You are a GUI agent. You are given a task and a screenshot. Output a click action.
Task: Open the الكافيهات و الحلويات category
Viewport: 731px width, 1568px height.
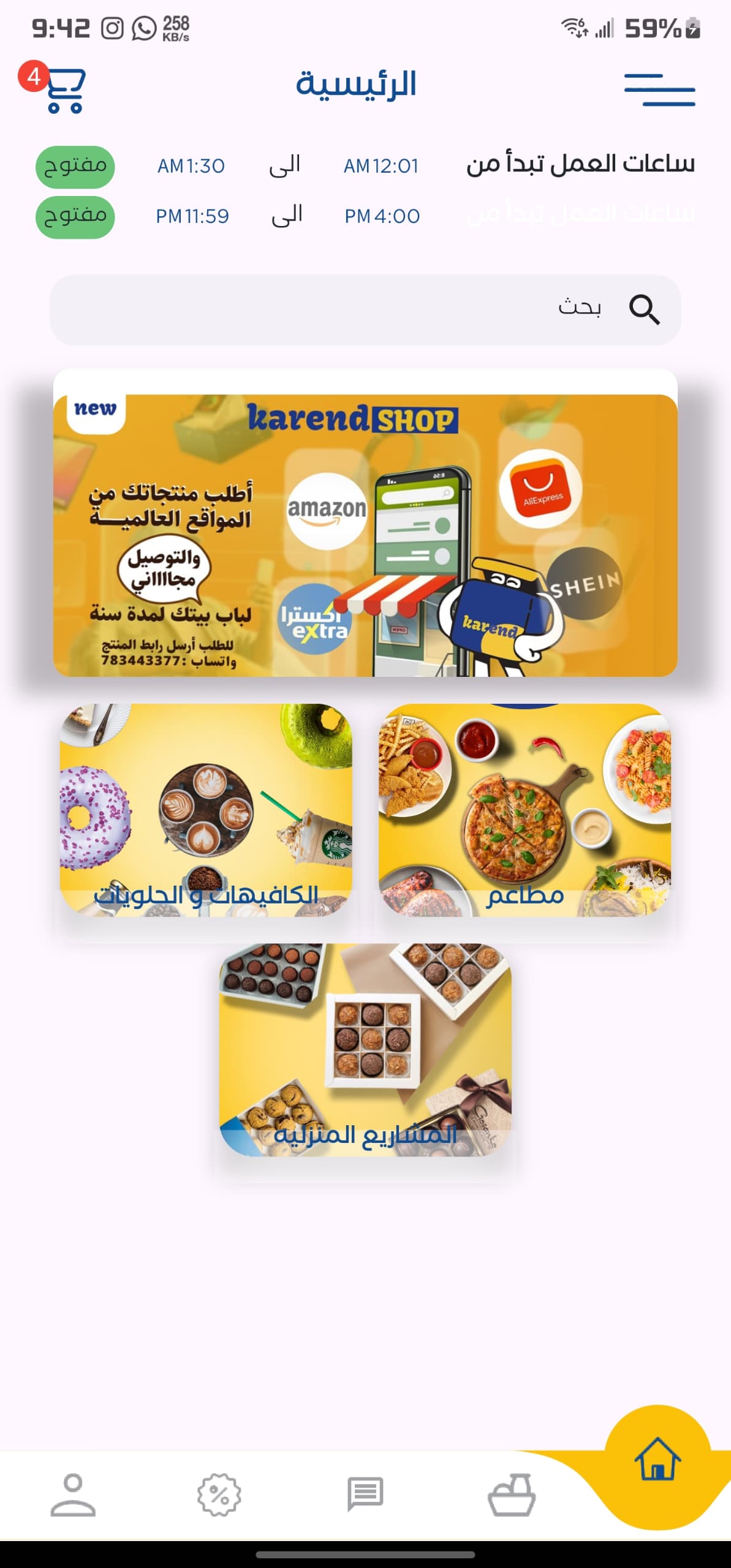(x=206, y=809)
